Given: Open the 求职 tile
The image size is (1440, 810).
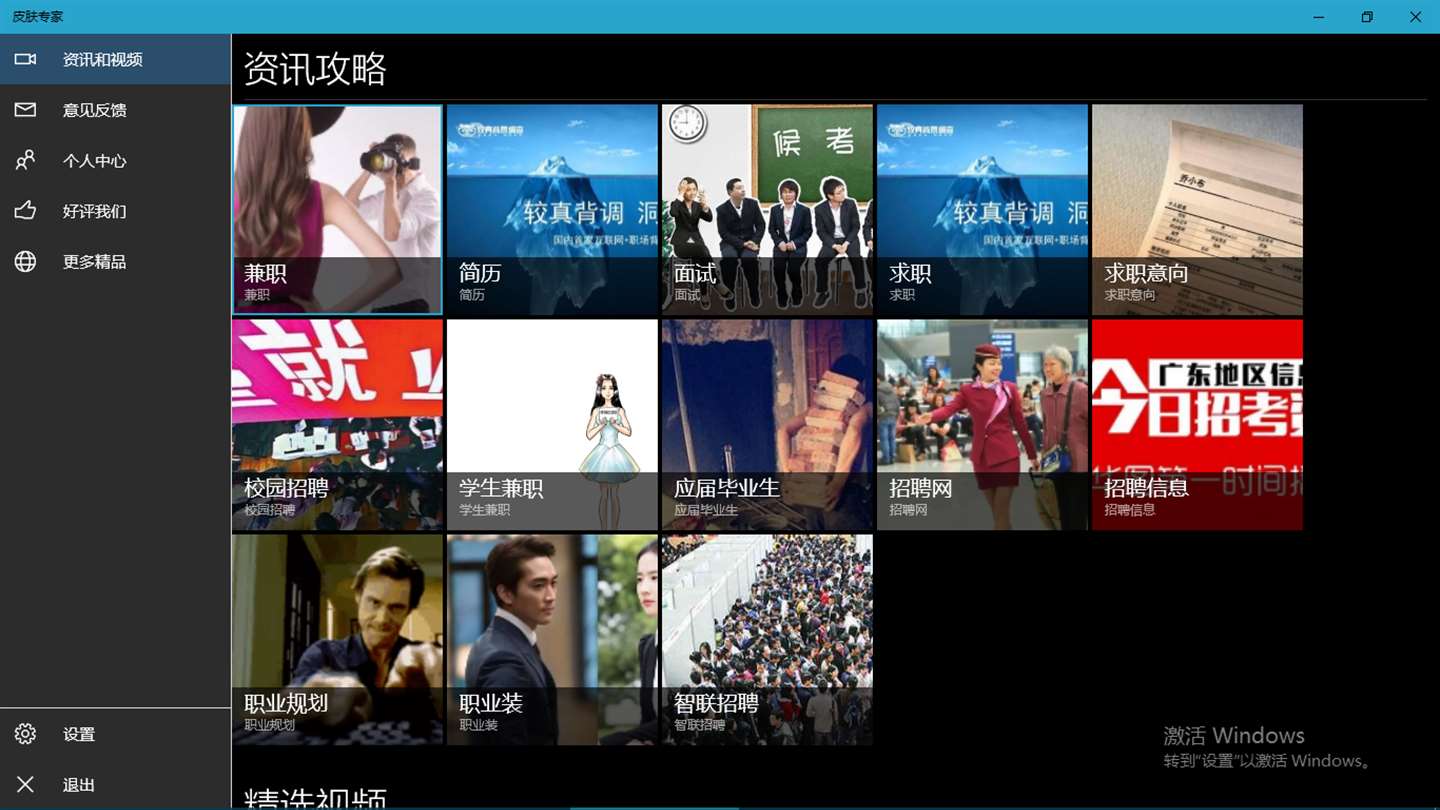Looking at the screenshot, I should pyautogui.click(x=982, y=210).
